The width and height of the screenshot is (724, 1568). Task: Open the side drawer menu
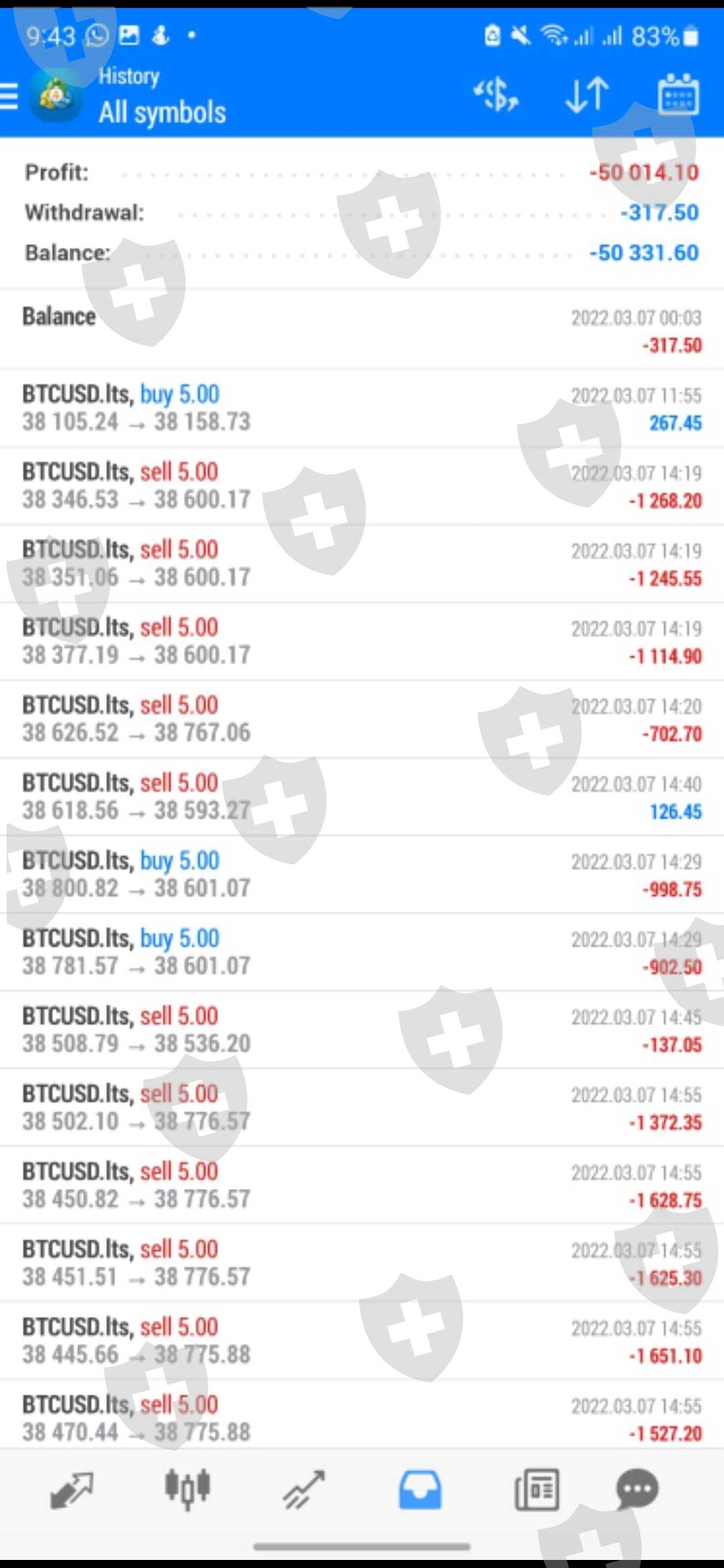coord(9,96)
